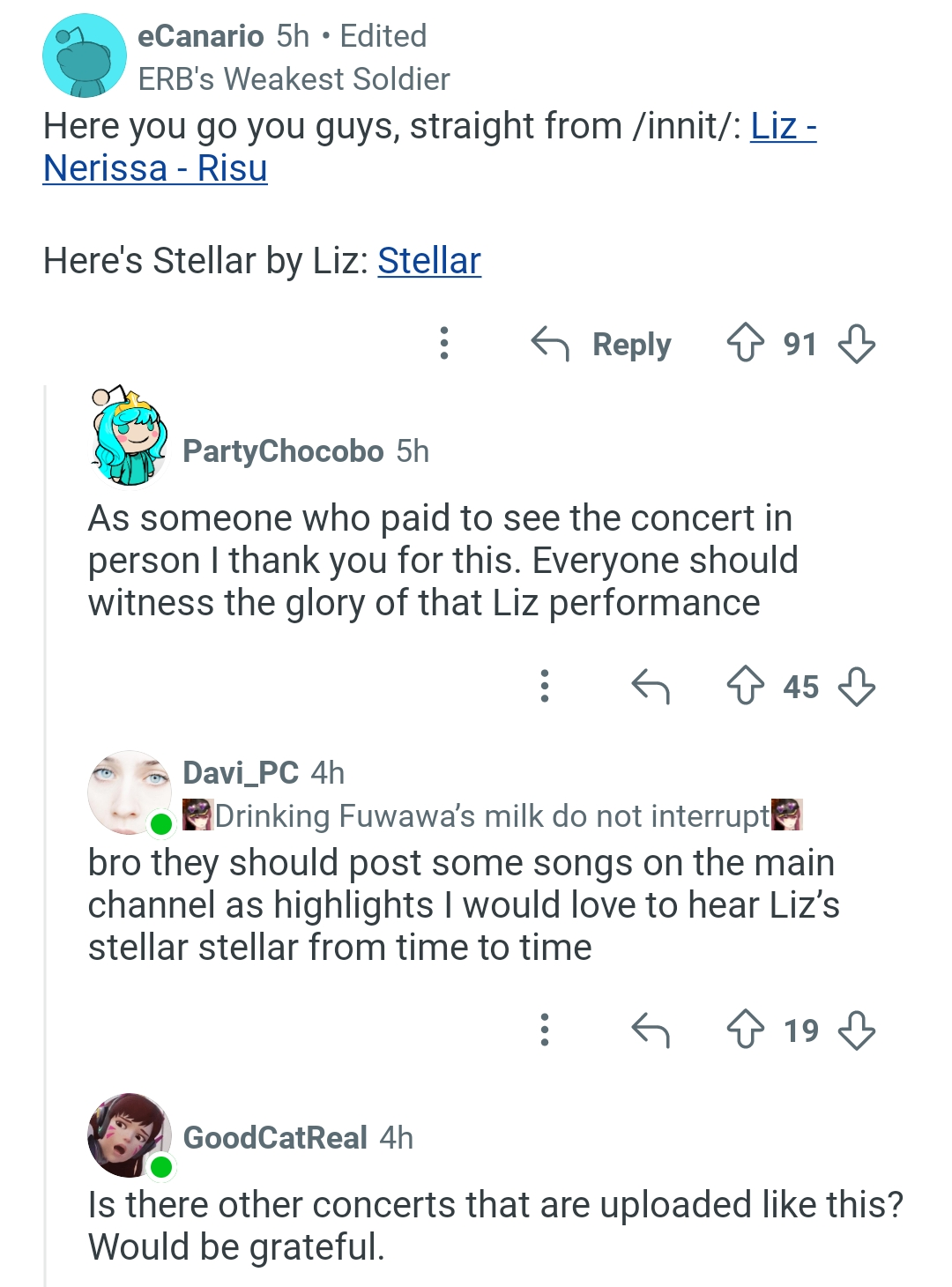Upvote eCanario's comment
The height and width of the screenshot is (1287, 952).
[x=745, y=343]
